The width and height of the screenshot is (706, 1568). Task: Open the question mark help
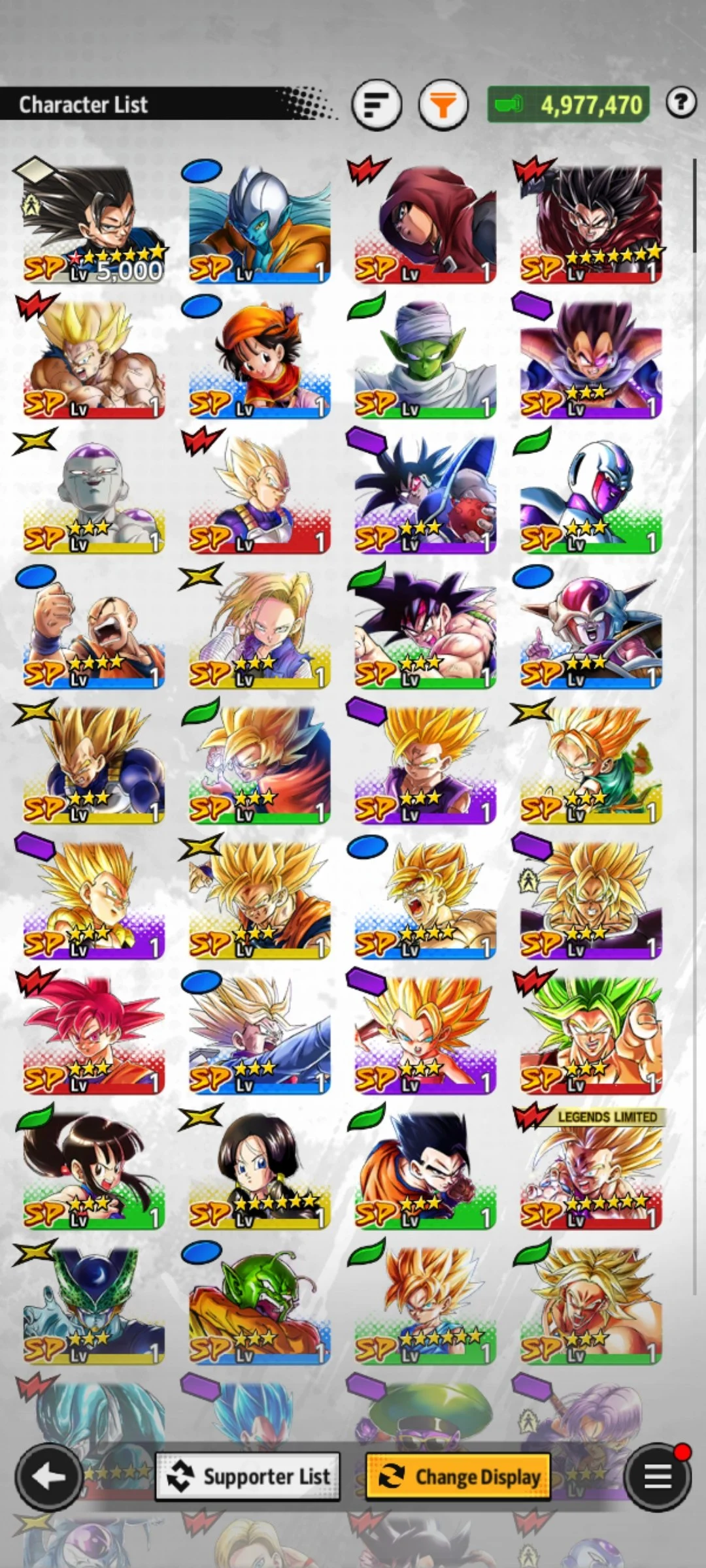pyautogui.click(x=681, y=103)
